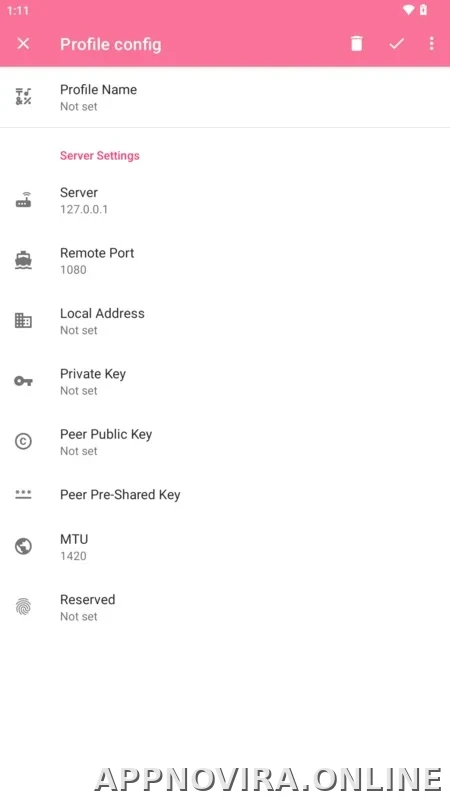Edit the Profile Name setting
The image size is (450, 800).
[x=225, y=97]
